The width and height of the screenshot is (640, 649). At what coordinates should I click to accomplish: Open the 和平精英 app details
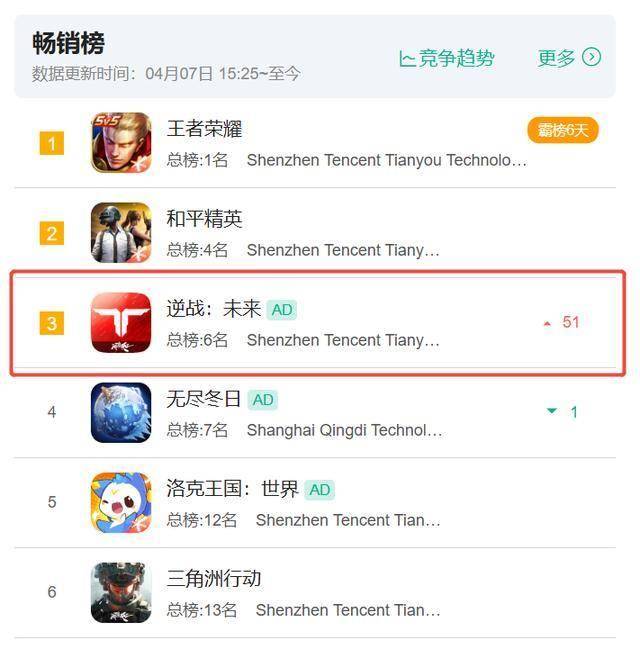(204, 219)
